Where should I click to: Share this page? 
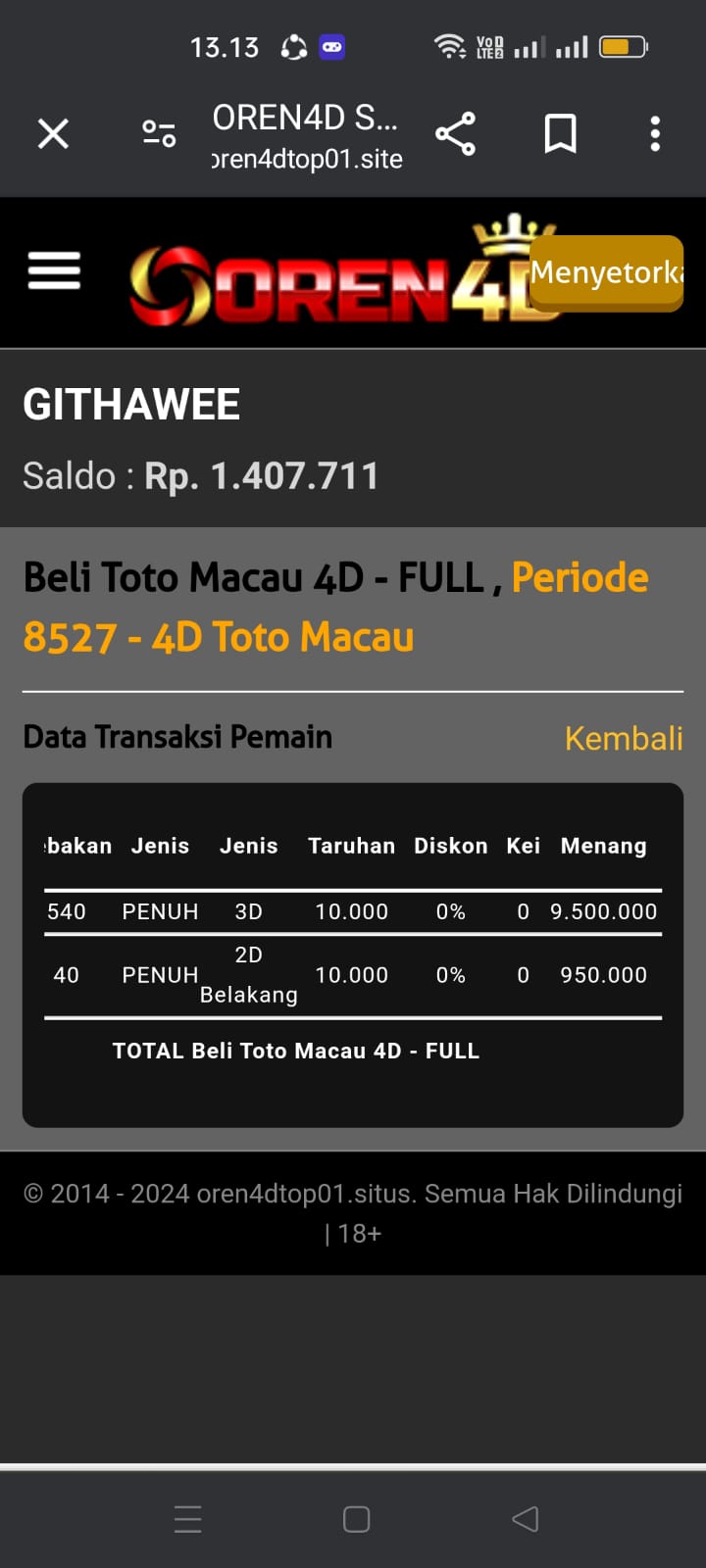(x=455, y=133)
